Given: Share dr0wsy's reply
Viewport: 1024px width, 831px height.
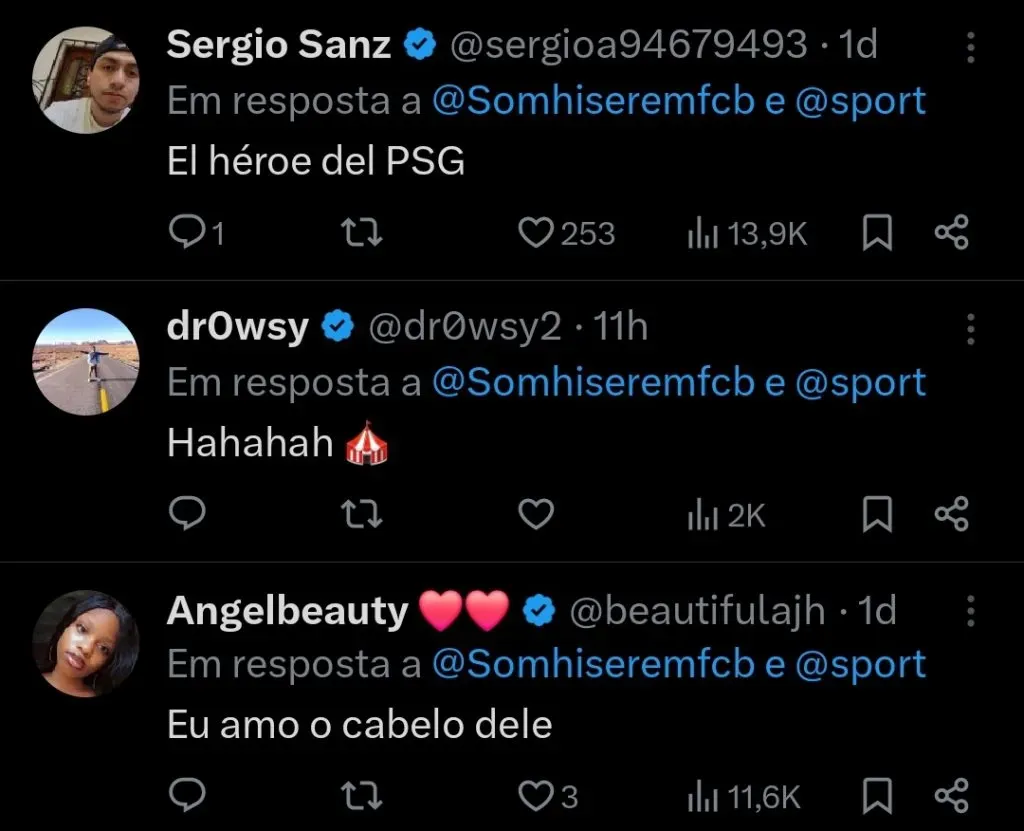Looking at the screenshot, I should click(951, 514).
